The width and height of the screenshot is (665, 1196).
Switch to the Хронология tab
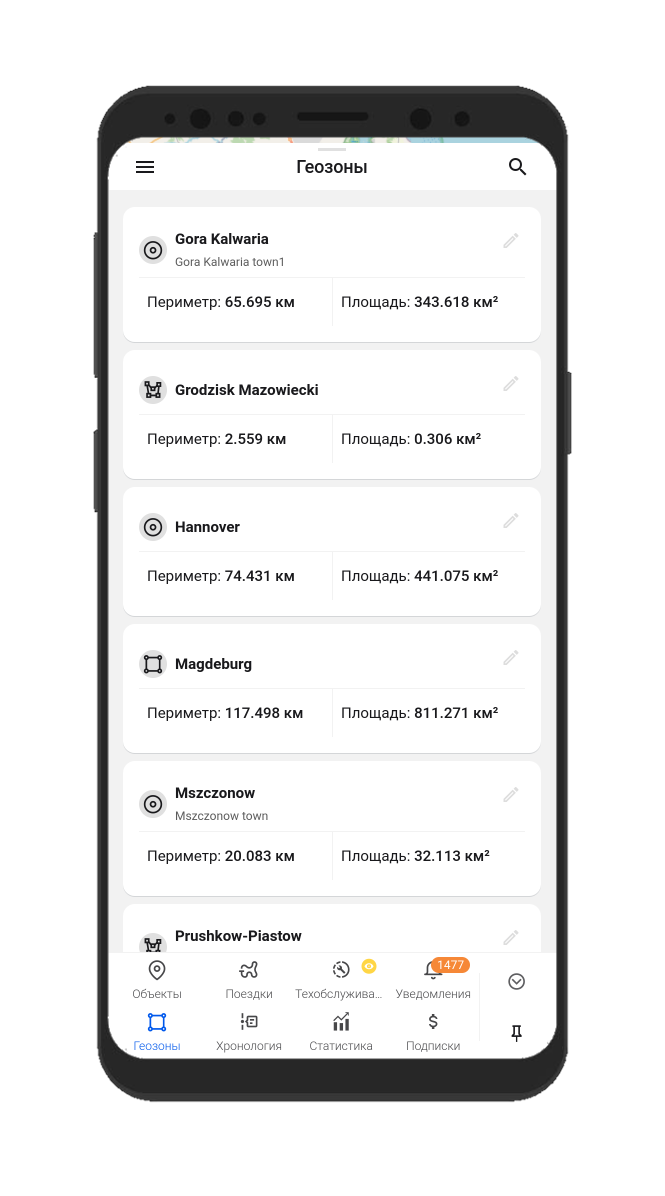coord(249,1031)
